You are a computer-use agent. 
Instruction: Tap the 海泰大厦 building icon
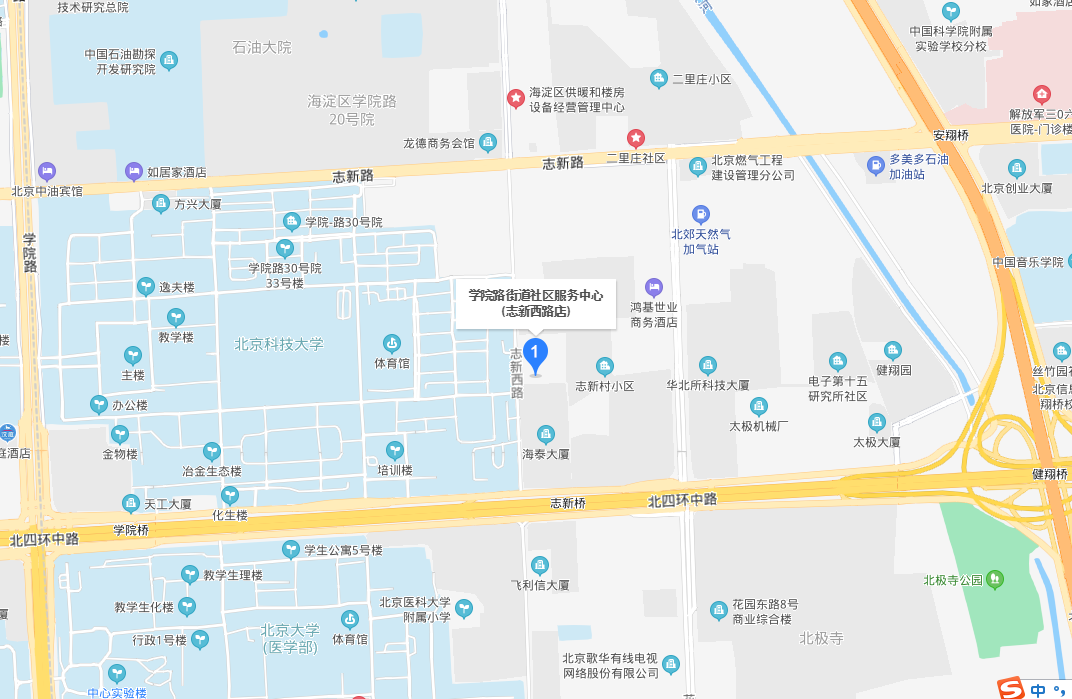pyautogui.click(x=545, y=434)
